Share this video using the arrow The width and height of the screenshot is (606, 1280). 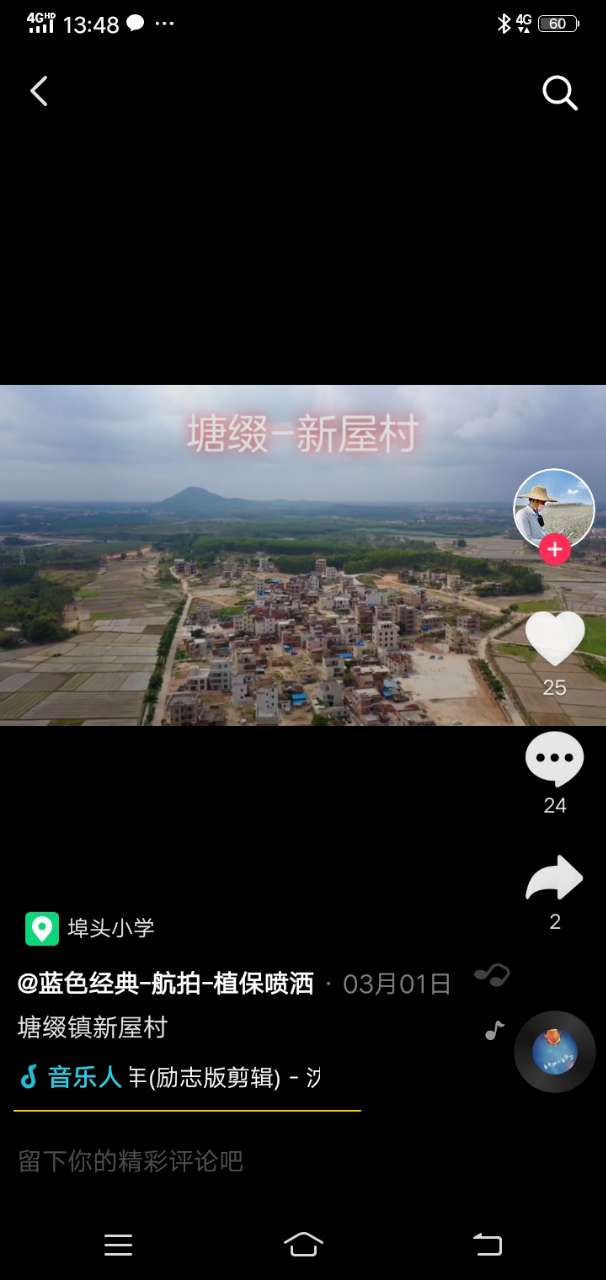[555, 878]
